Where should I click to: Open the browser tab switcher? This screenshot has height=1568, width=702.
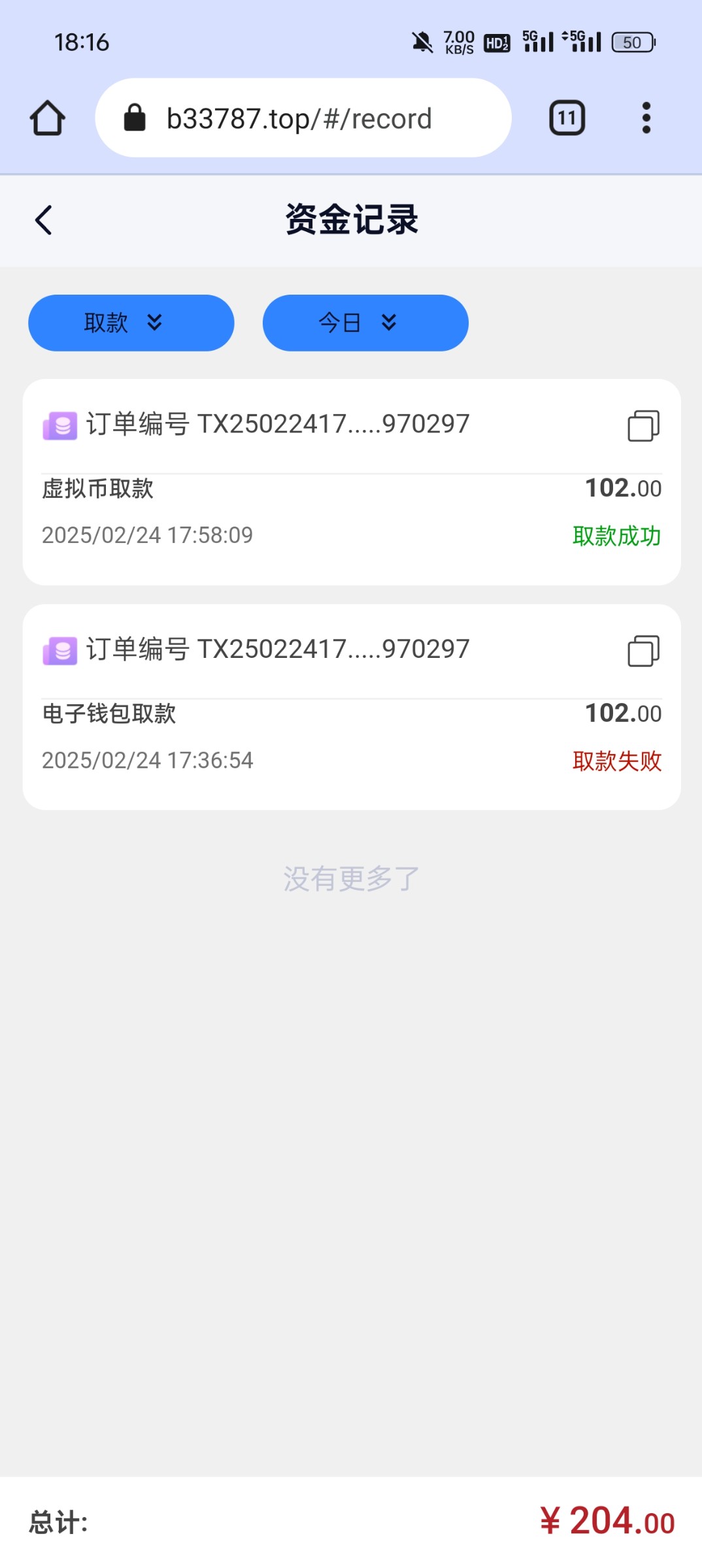click(x=567, y=118)
